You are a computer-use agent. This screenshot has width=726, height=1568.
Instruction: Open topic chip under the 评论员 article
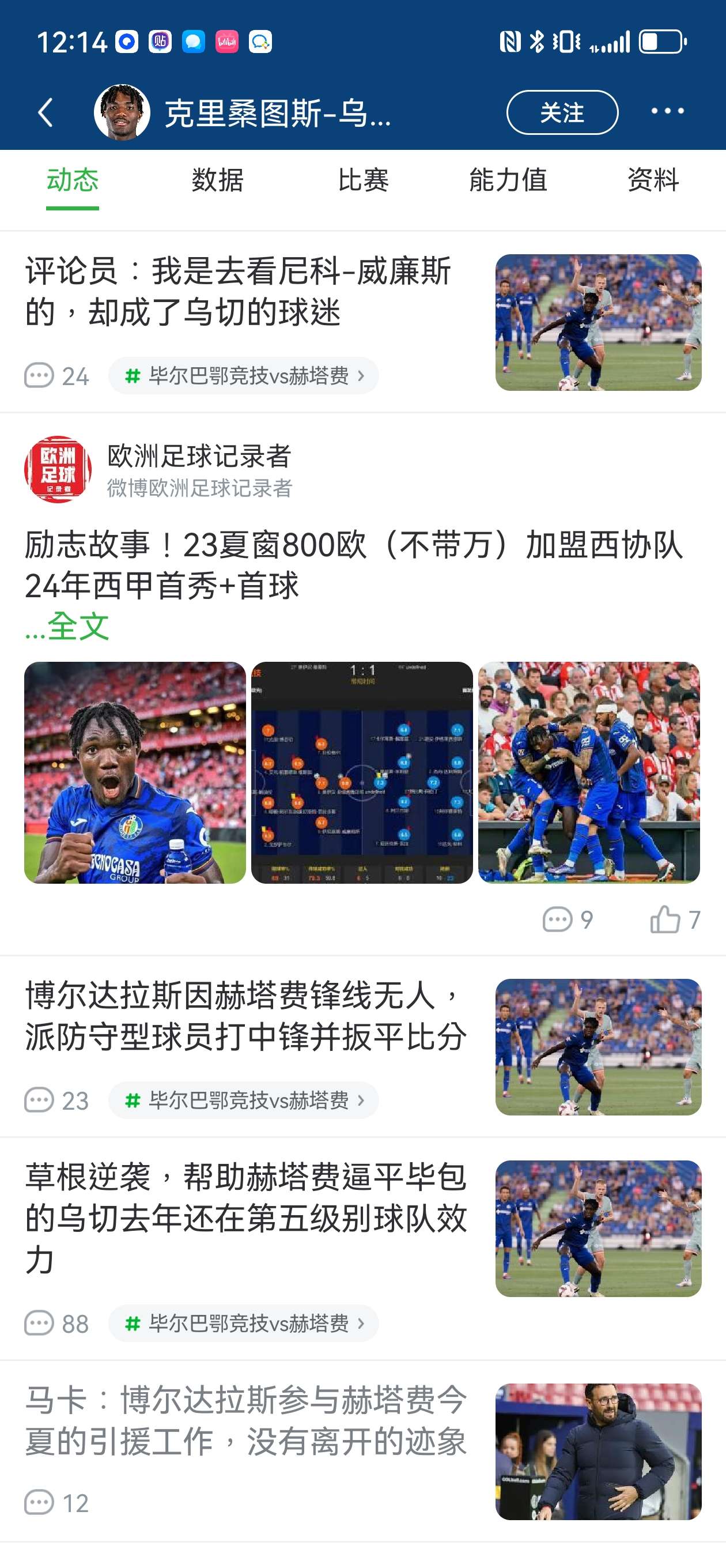pos(243,375)
